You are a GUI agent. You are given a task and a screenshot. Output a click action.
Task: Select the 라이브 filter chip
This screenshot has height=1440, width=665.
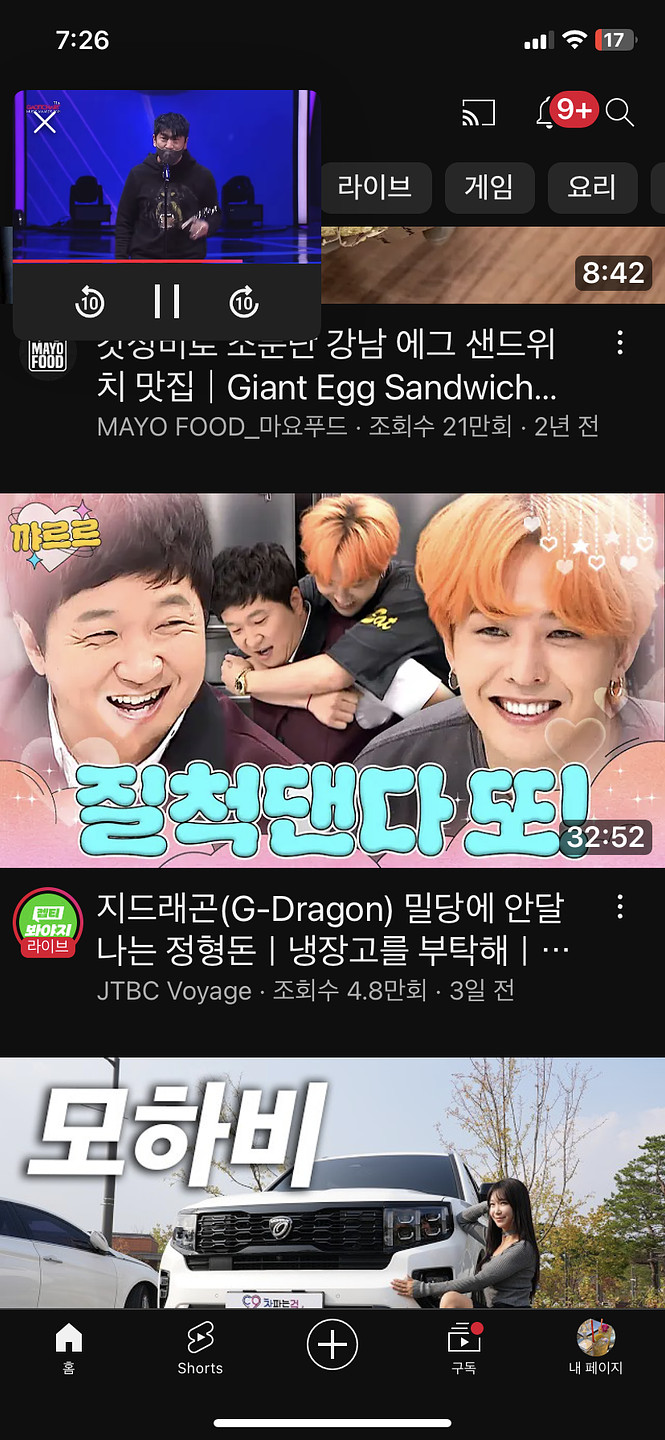click(x=375, y=187)
